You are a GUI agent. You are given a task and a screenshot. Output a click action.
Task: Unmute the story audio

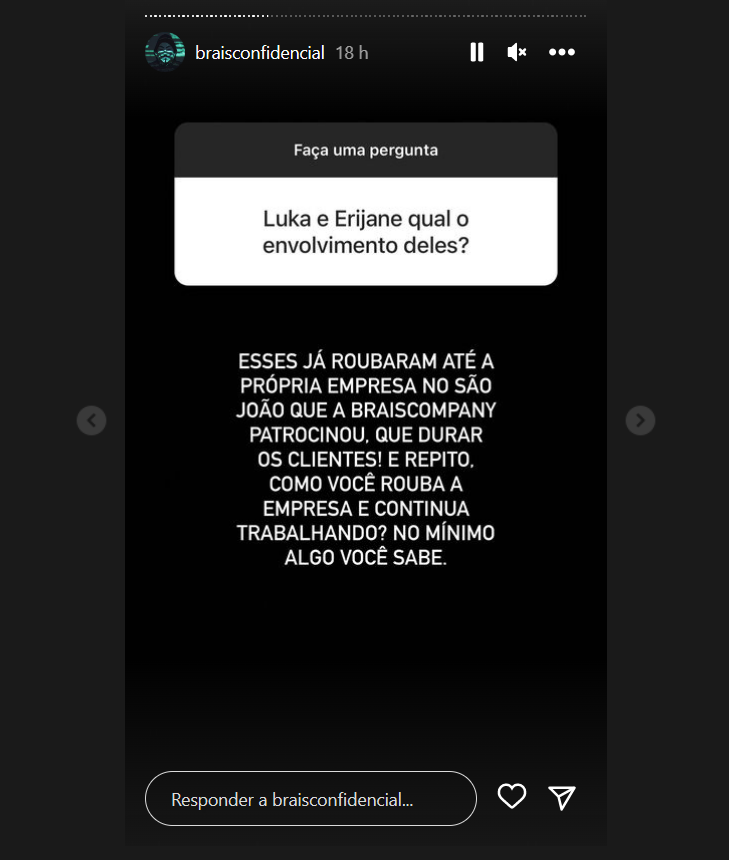517,52
